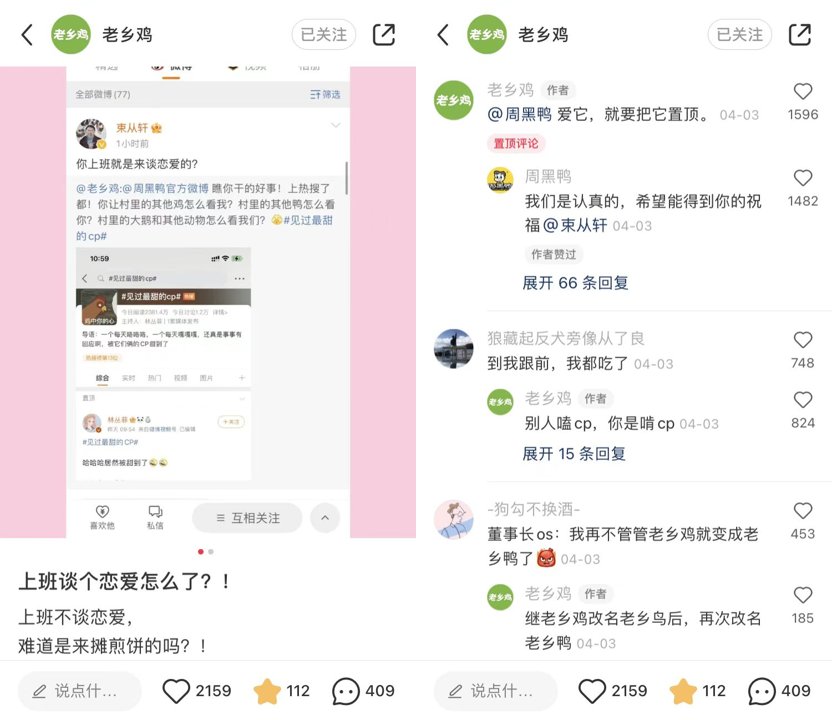Open the Weibo screenshot image in the post
This screenshot has width=832, height=720.
[x=208, y=300]
